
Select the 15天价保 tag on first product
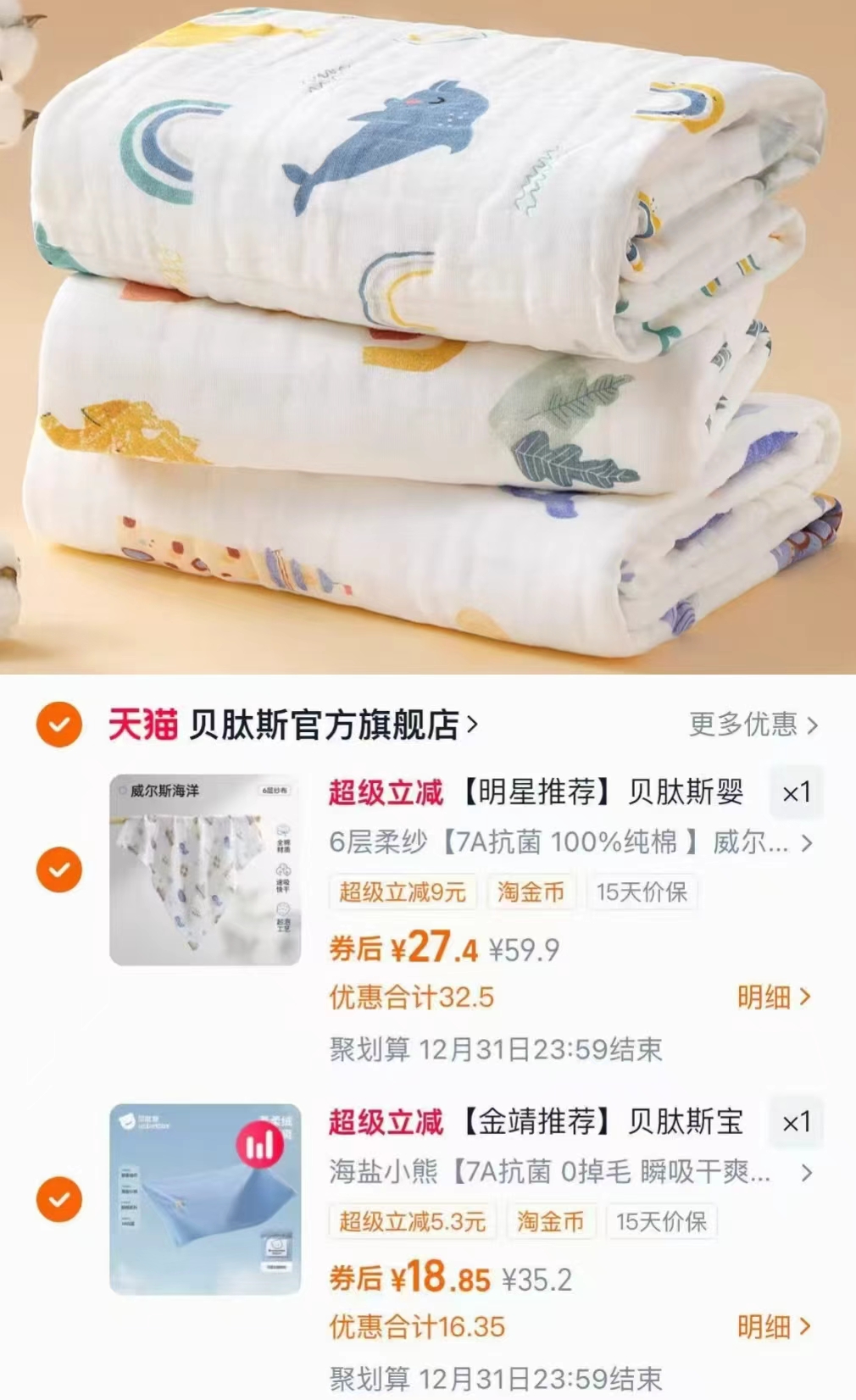642,892
